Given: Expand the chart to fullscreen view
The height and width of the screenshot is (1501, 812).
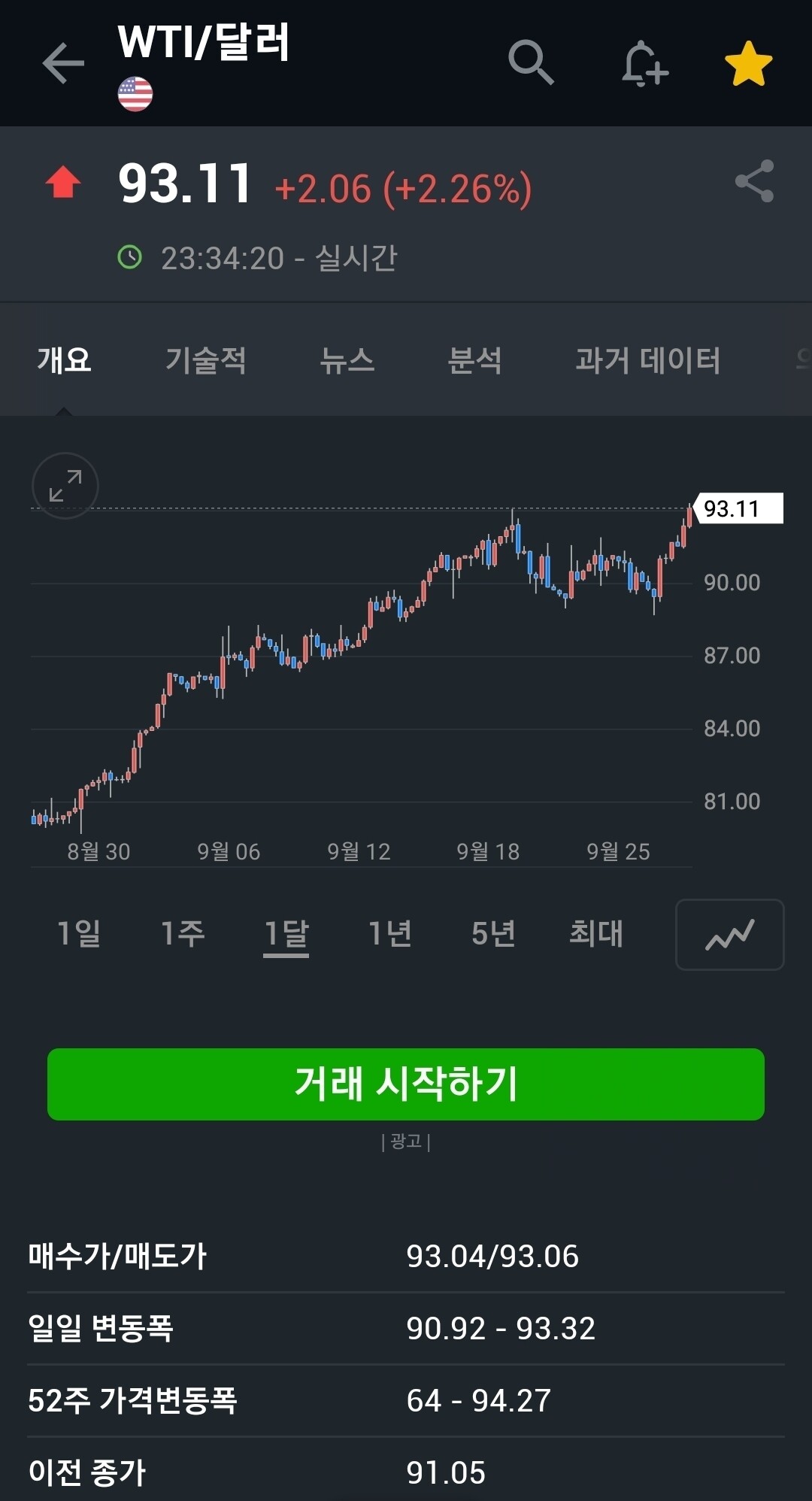Looking at the screenshot, I should (x=65, y=486).
